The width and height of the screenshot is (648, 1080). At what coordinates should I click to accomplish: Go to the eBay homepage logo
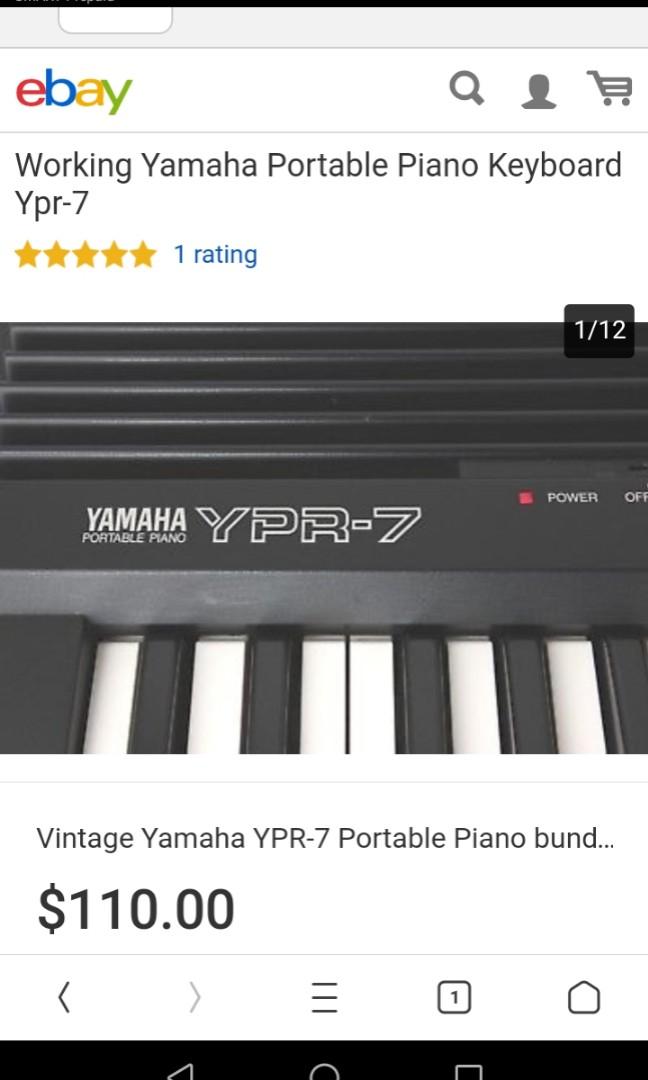click(x=74, y=91)
